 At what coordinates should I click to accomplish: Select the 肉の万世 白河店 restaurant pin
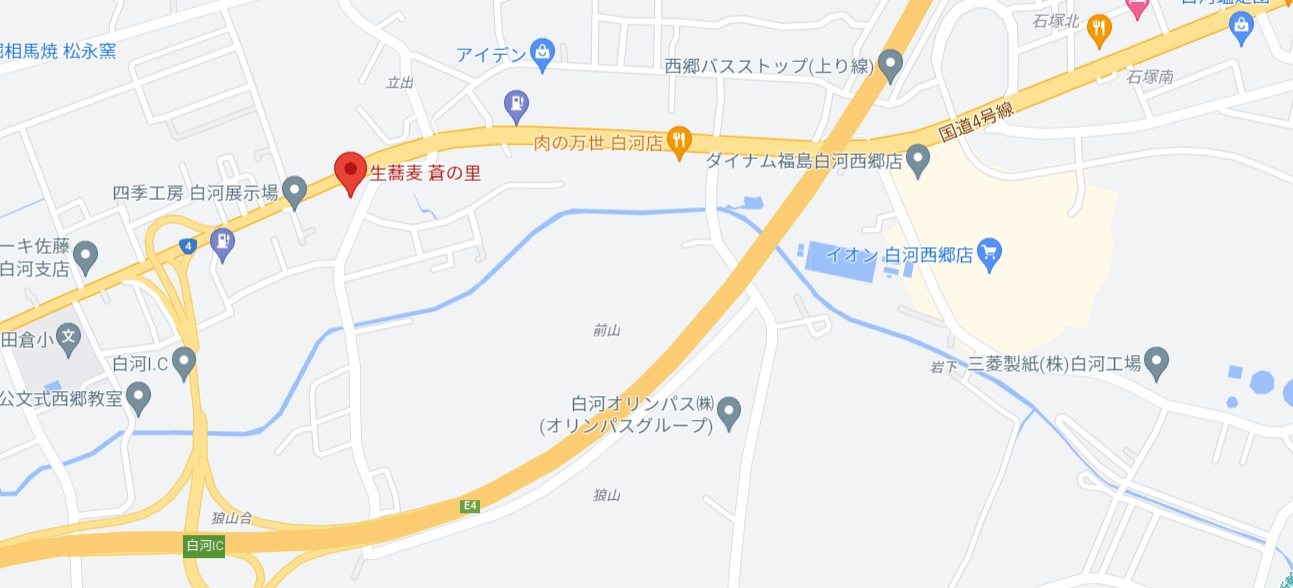[679, 142]
